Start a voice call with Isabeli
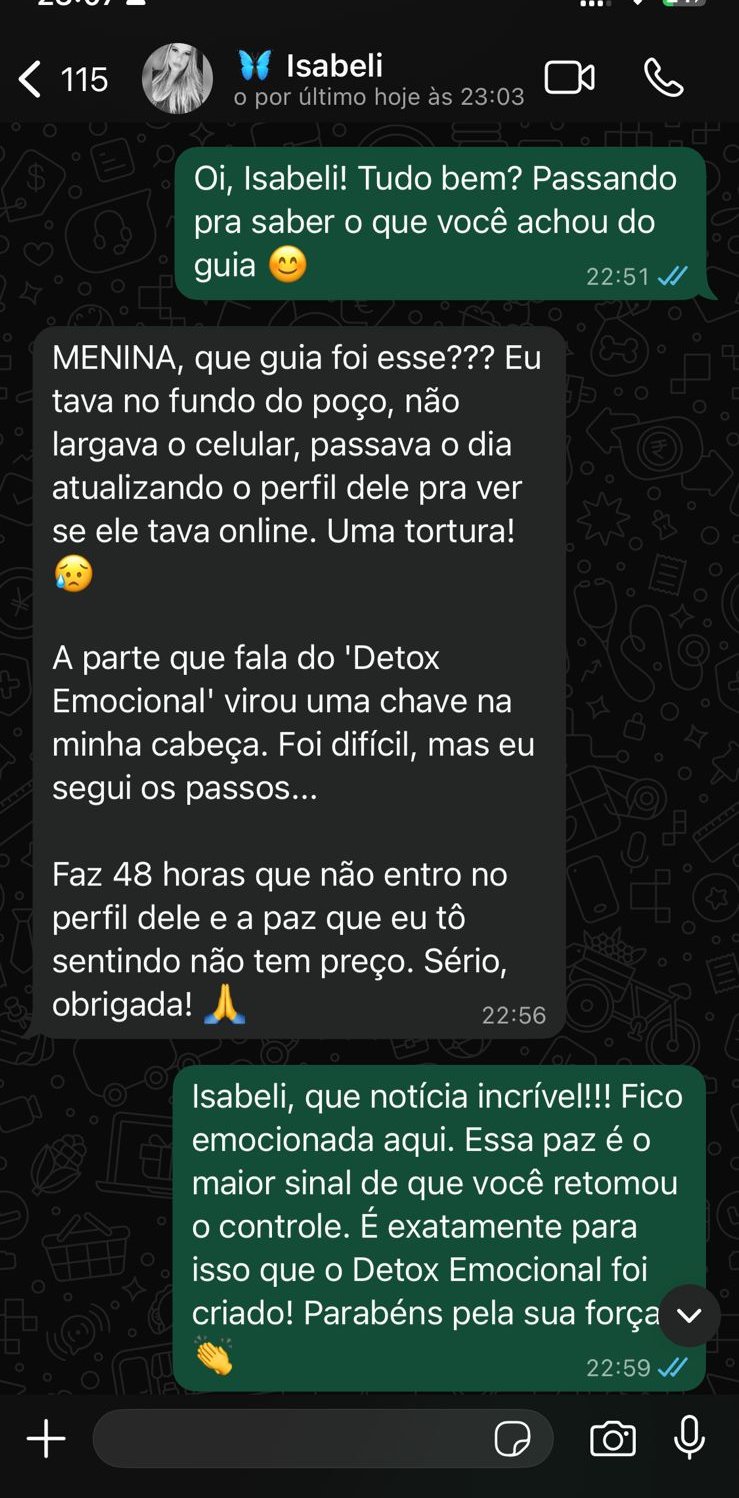Screen dimensions: 739x1498 coord(663,78)
